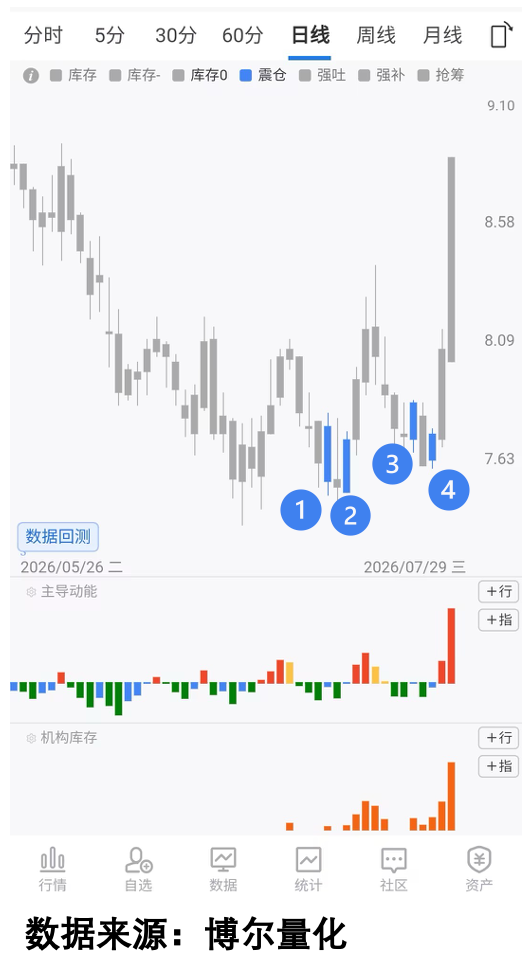Viewport: 526px width, 974px height.
Task: Go to the 行情 market tab
Action: tap(53, 869)
